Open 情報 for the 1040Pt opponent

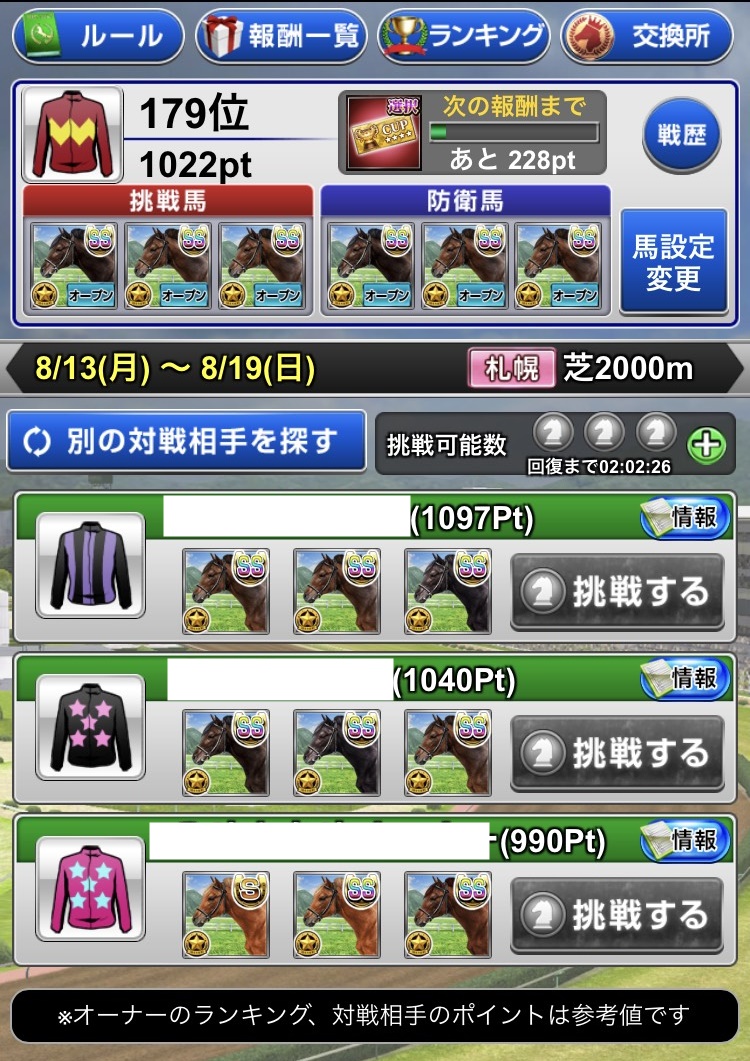pyautogui.click(x=685, y=679)
